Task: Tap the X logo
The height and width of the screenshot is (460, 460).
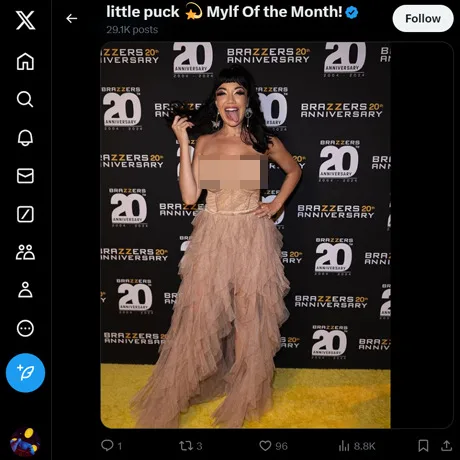Action: (25, 20)
